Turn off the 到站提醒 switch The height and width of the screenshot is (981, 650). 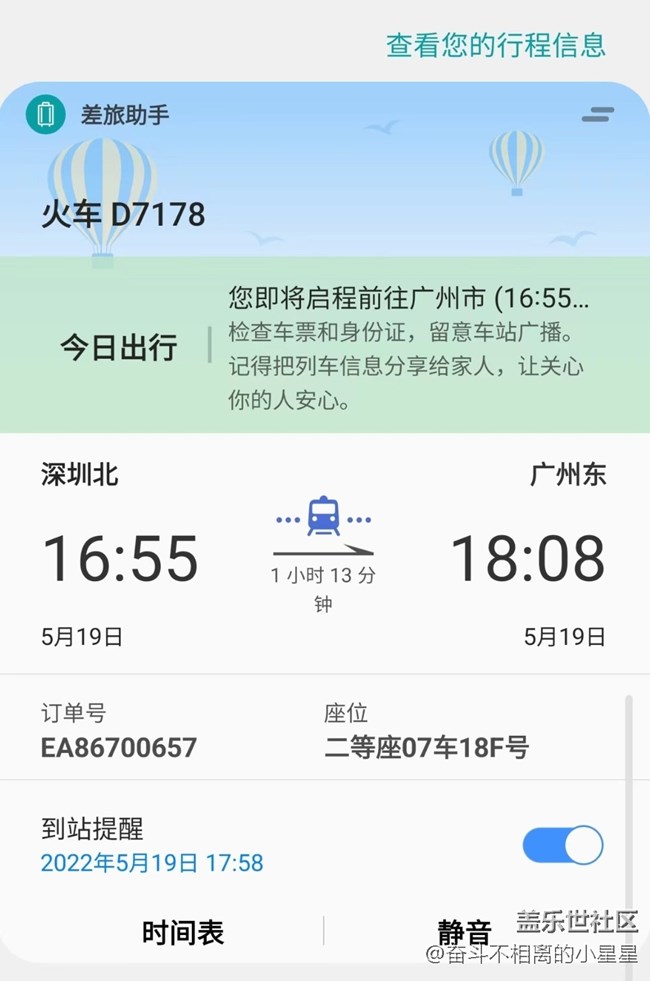562,845
